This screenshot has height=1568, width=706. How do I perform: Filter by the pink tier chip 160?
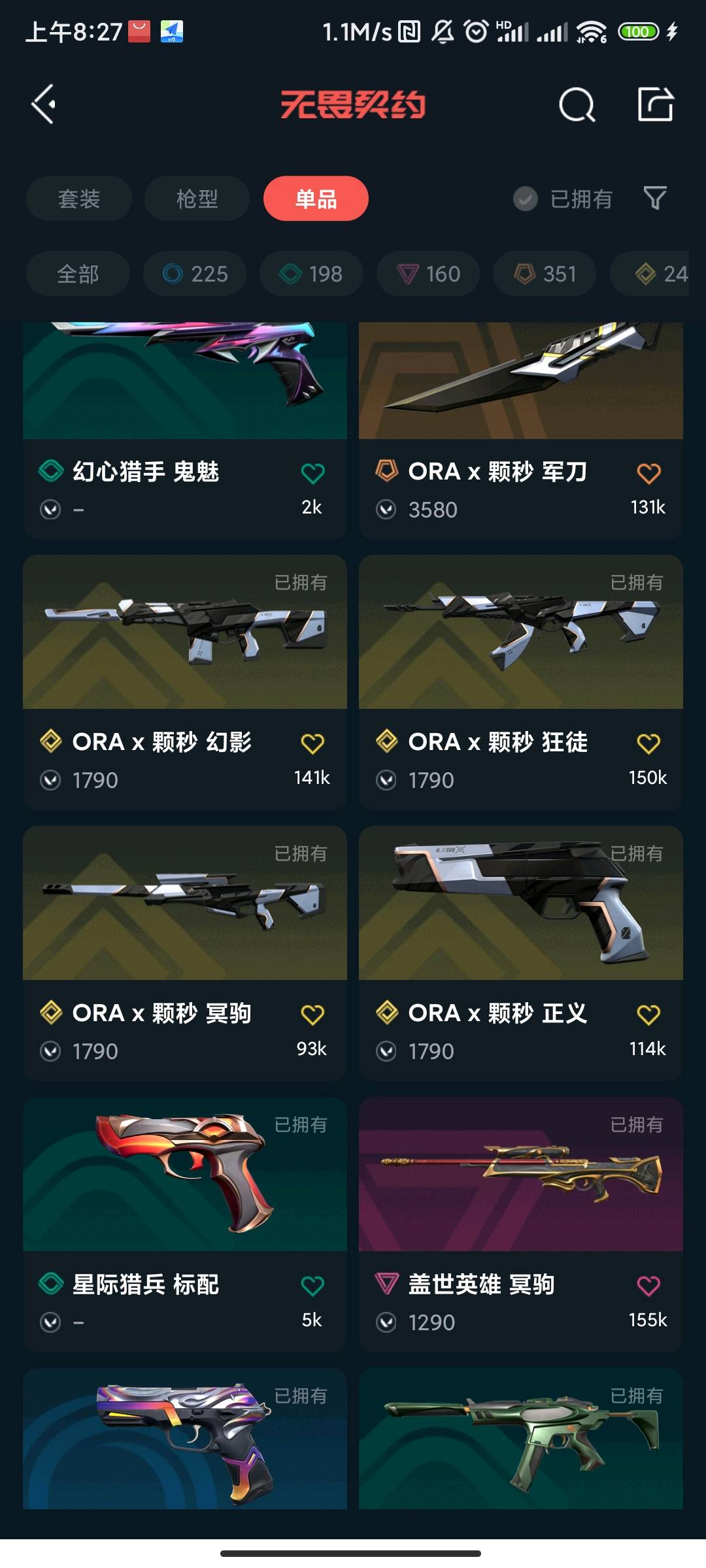428,274
